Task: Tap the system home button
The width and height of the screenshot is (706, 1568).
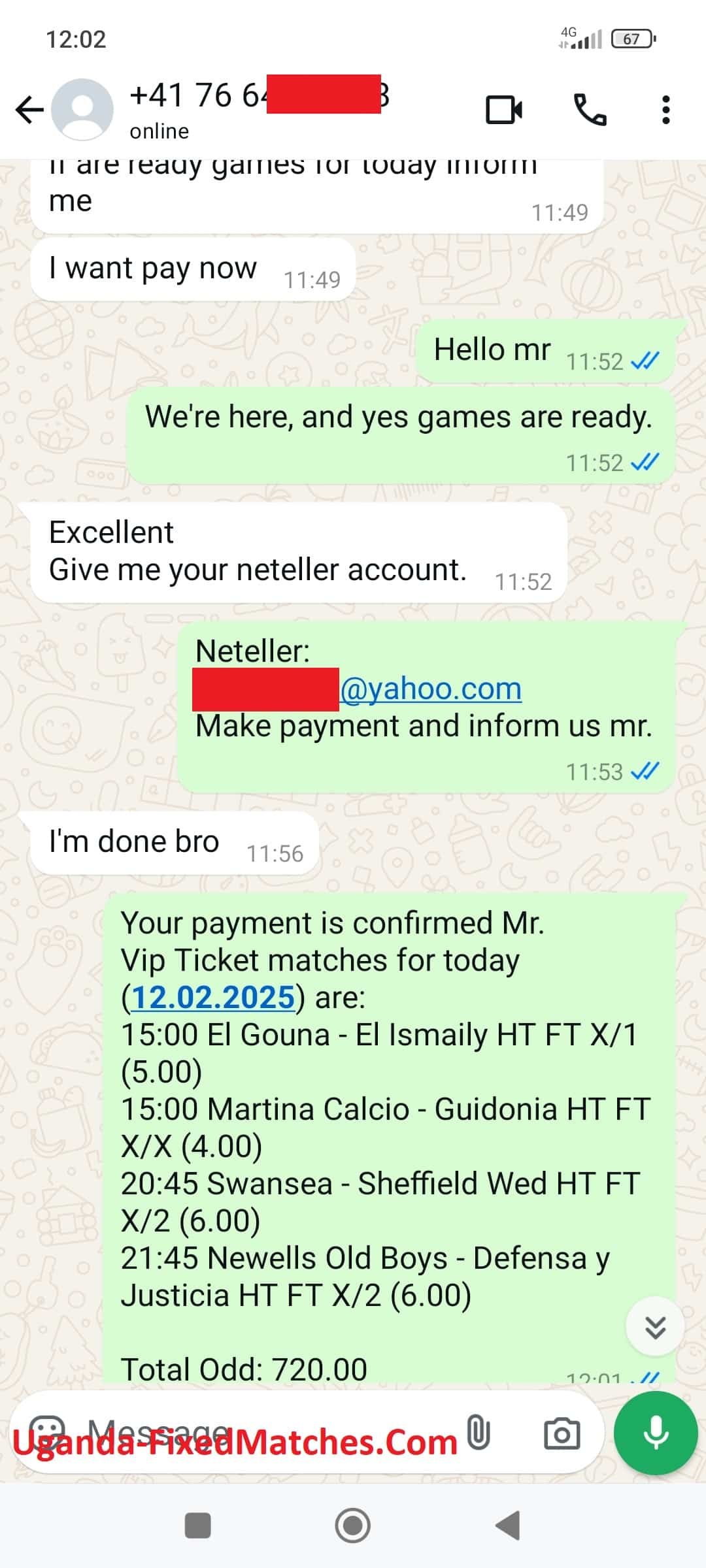Action: 352,1526
